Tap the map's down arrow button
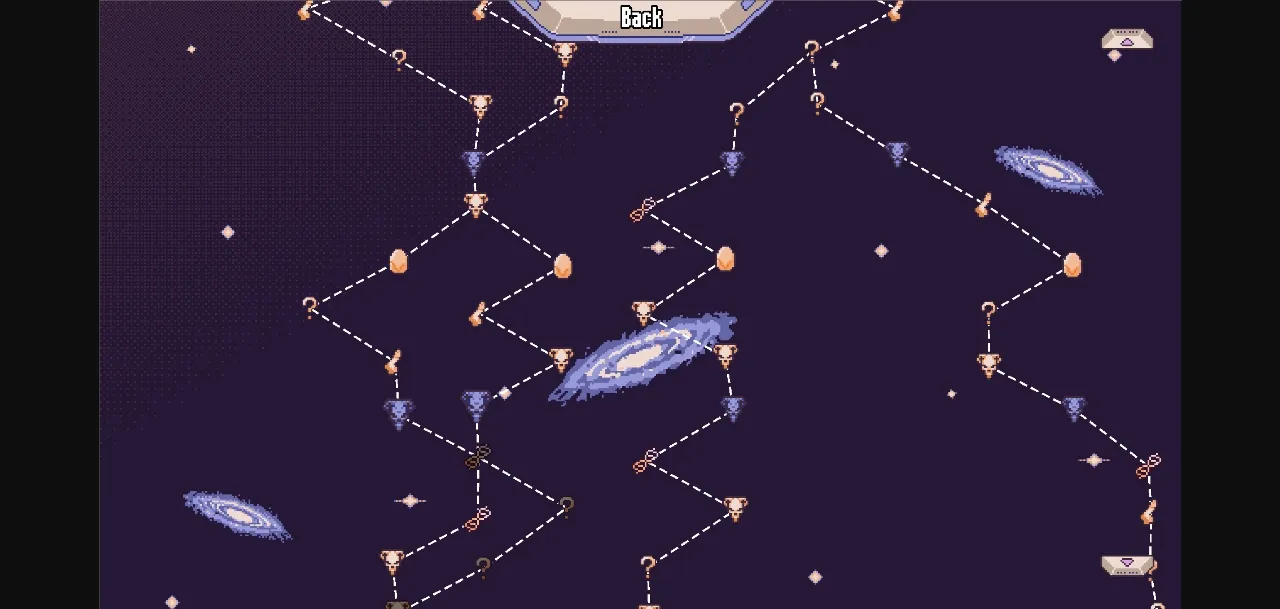Image resolution: width=1280 pixels, height=609 pixels. [x=1127, y=564]
